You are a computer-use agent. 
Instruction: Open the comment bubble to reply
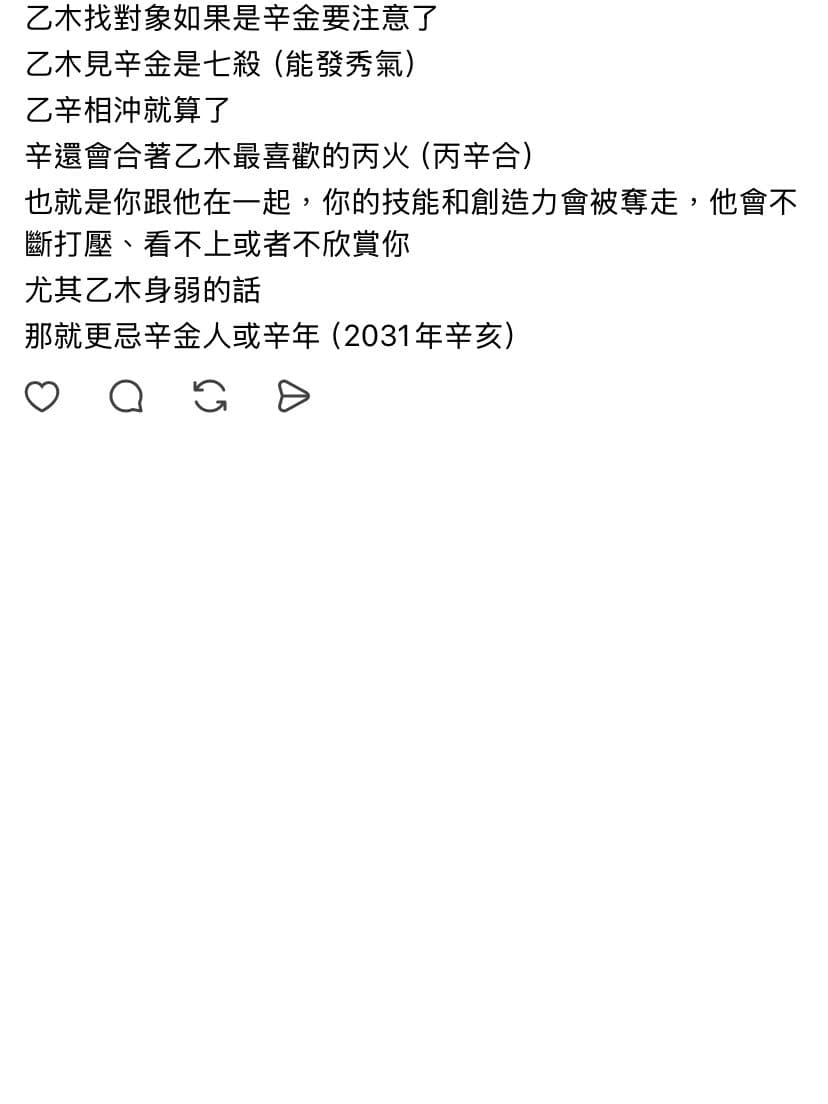[x=127, y=396]
